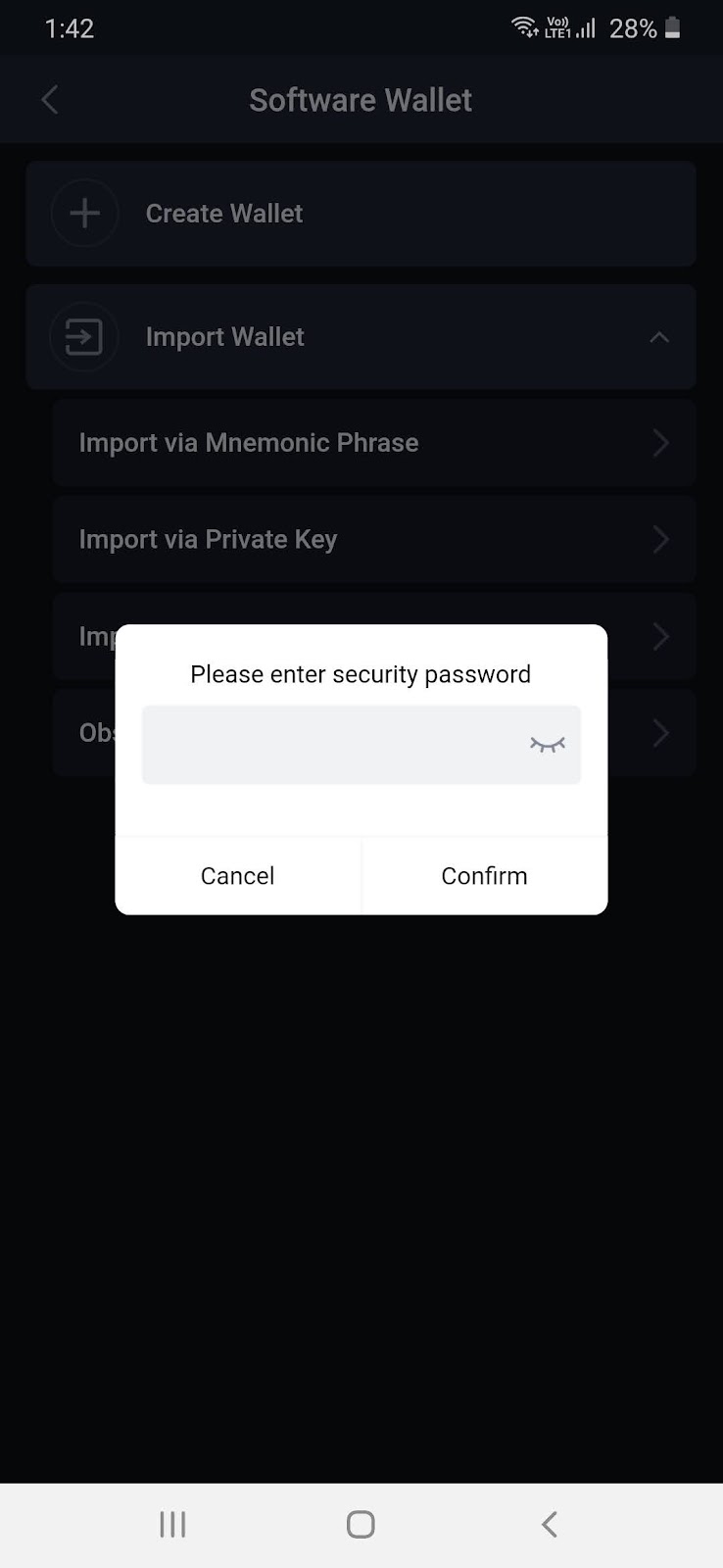The image size is (723, 1568).
Task: Open recent apps from navigation bar
Action: pos(172,1524)
